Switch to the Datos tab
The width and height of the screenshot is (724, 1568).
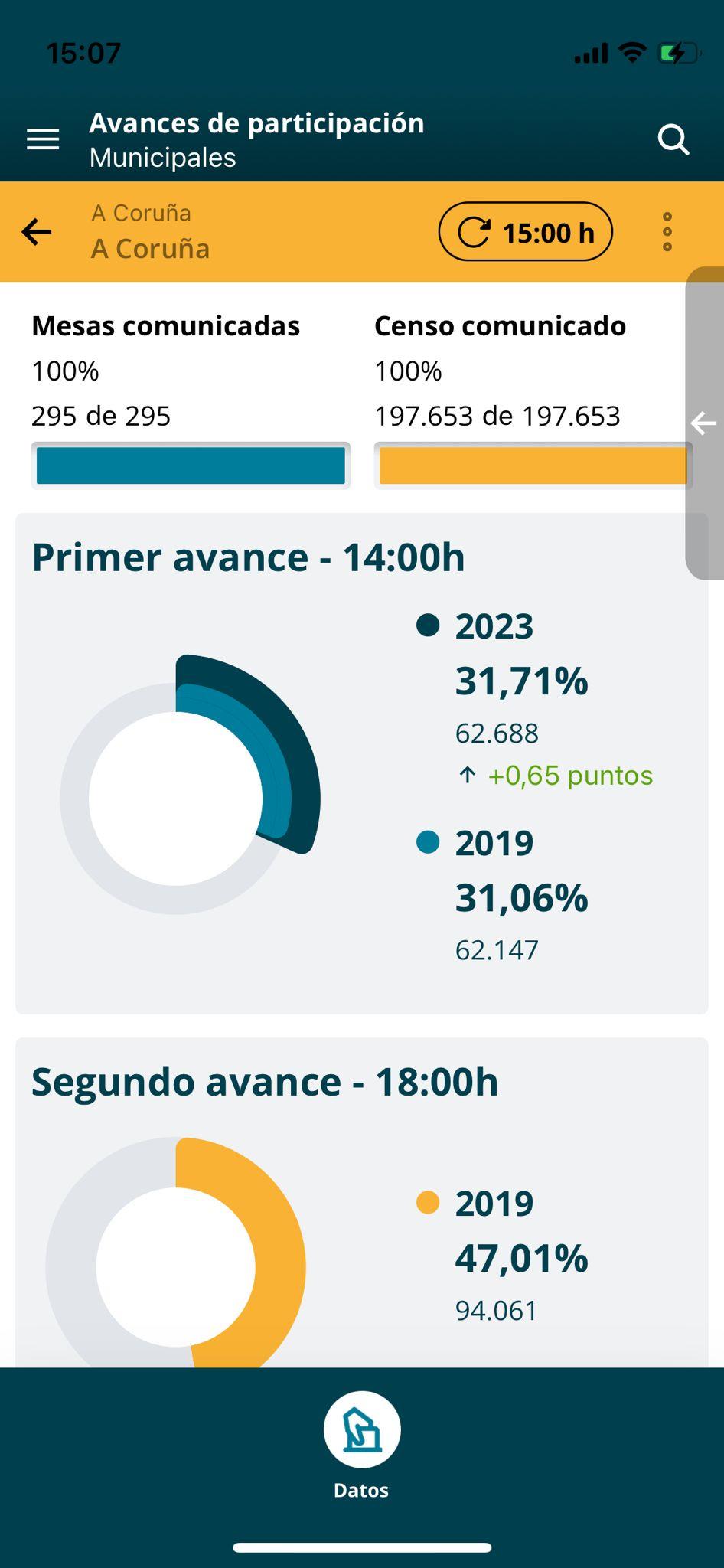point(361,1444)
